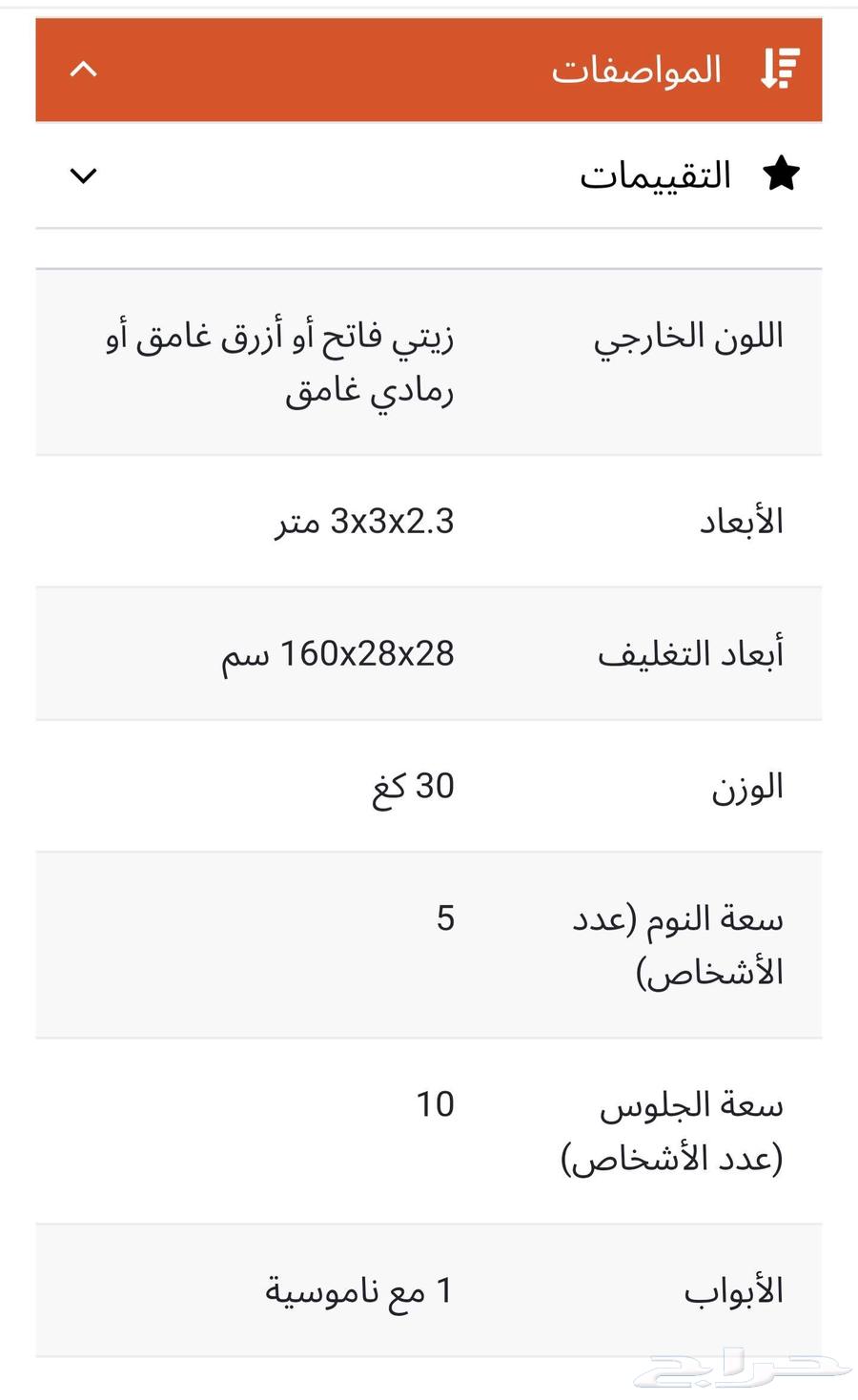
Task: Click the sort-list icon beside المواصفات header
Action: pos(779,68)
